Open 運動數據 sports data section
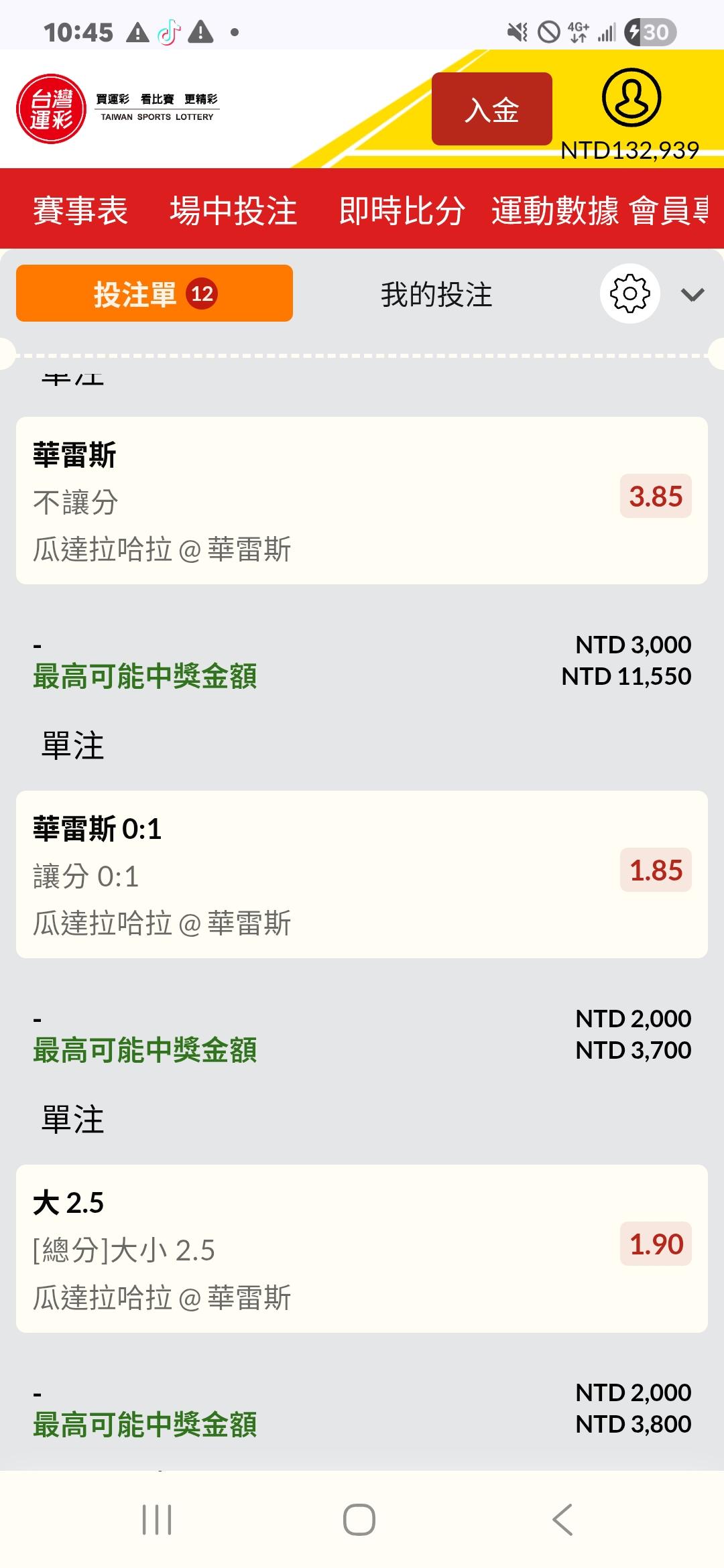Image resolution: width=724 pixels, height=1568 pixels. [555, 210]
